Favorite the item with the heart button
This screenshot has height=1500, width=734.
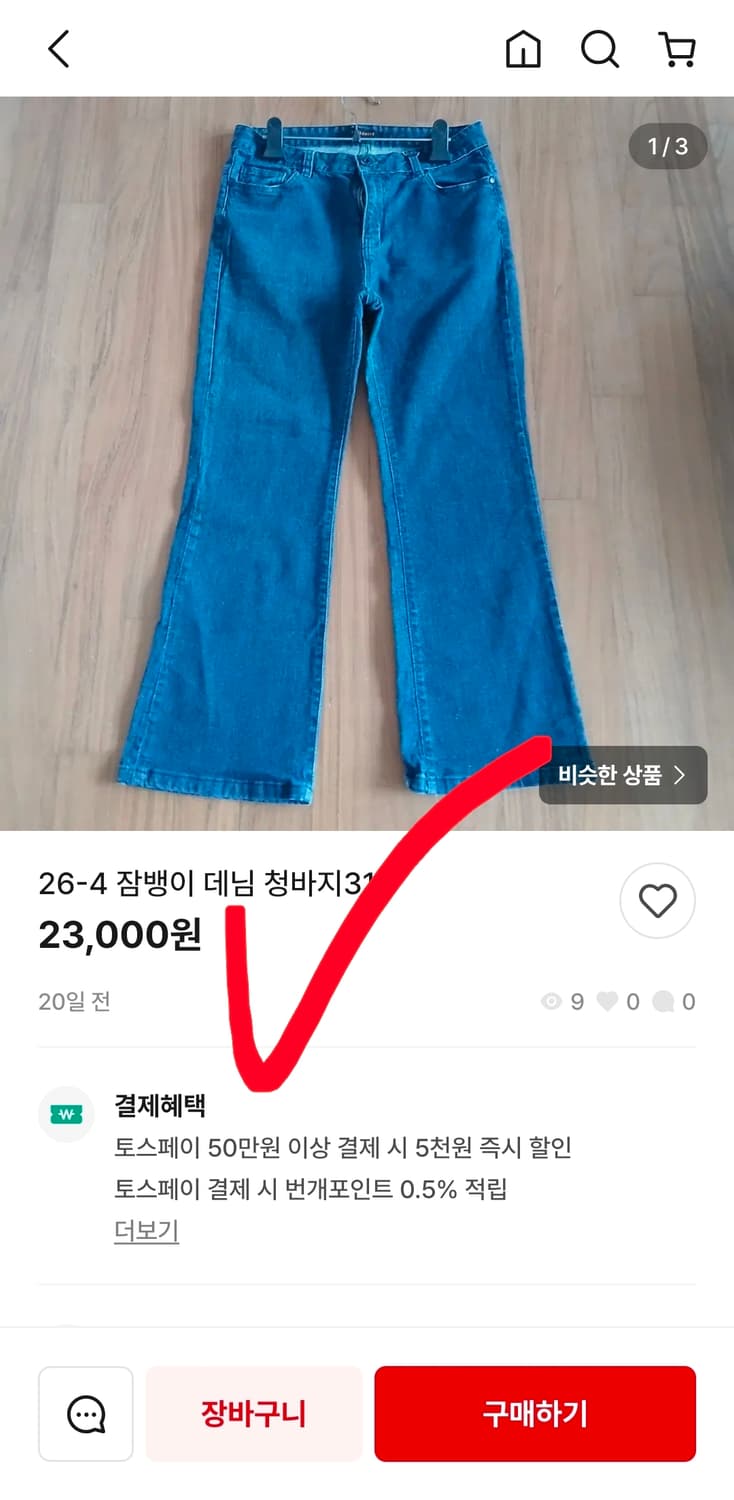coord(657,901)
